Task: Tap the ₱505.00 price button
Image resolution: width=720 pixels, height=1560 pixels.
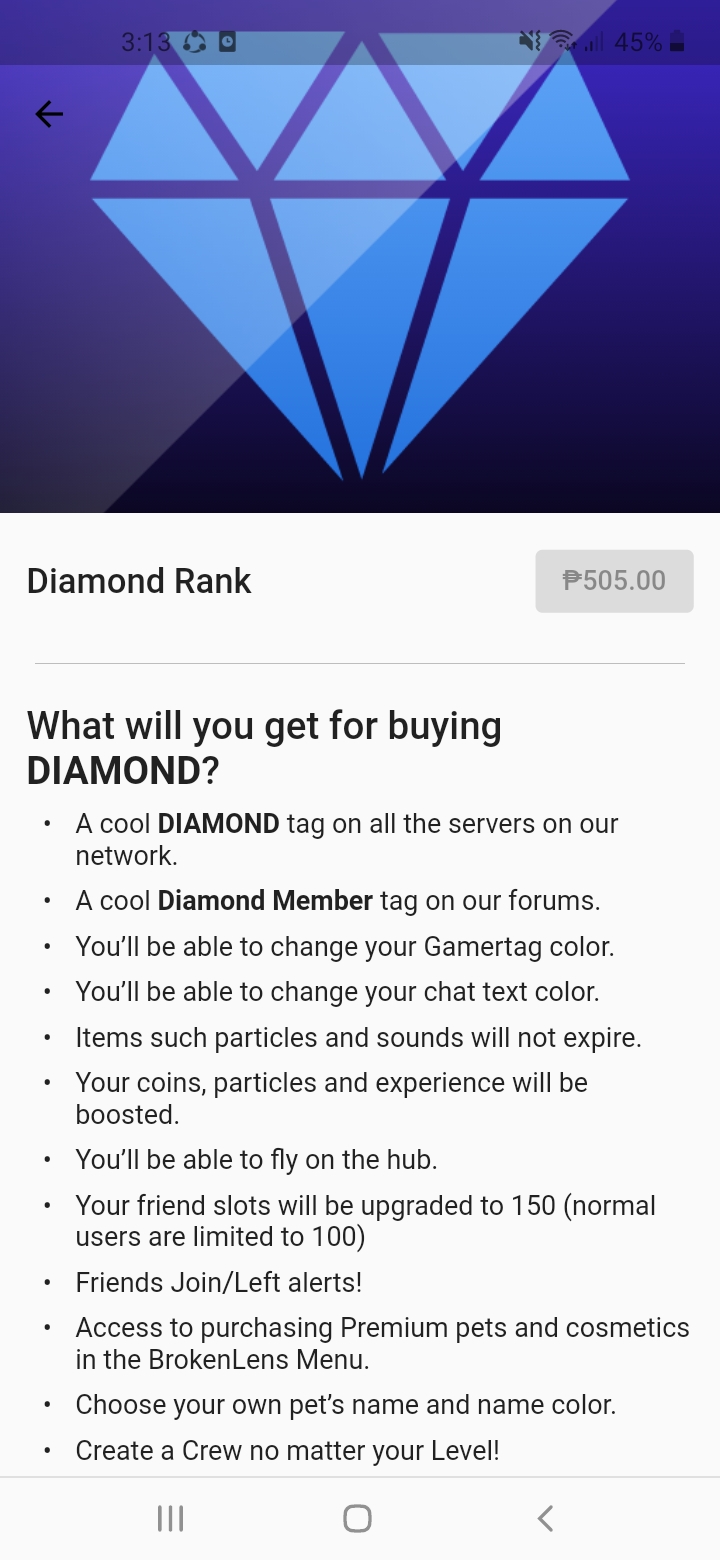Action: tap(614, 581)
